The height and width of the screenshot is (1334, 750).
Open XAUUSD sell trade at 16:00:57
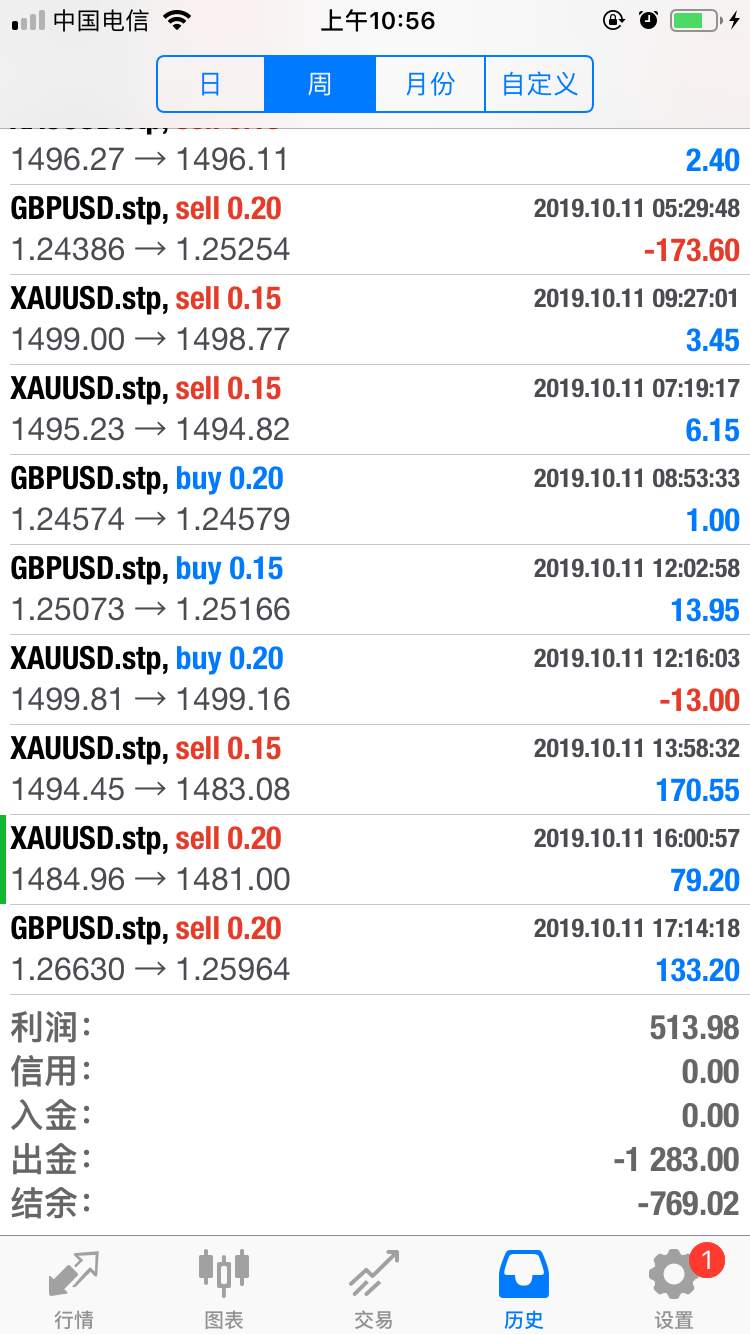pyautogui.click(x=375, y=860)
